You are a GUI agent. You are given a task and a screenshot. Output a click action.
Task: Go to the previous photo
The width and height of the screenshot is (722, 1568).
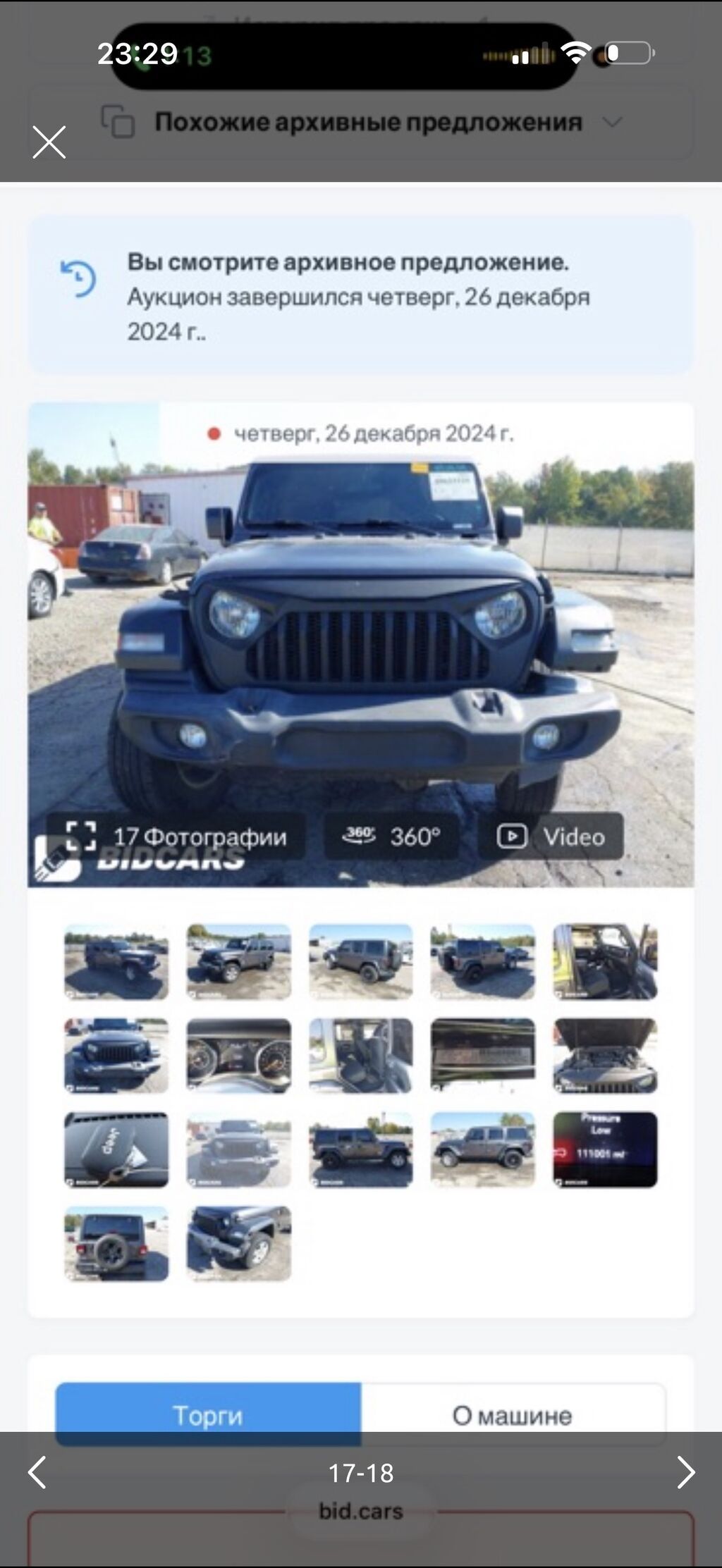coord(37,1472)
